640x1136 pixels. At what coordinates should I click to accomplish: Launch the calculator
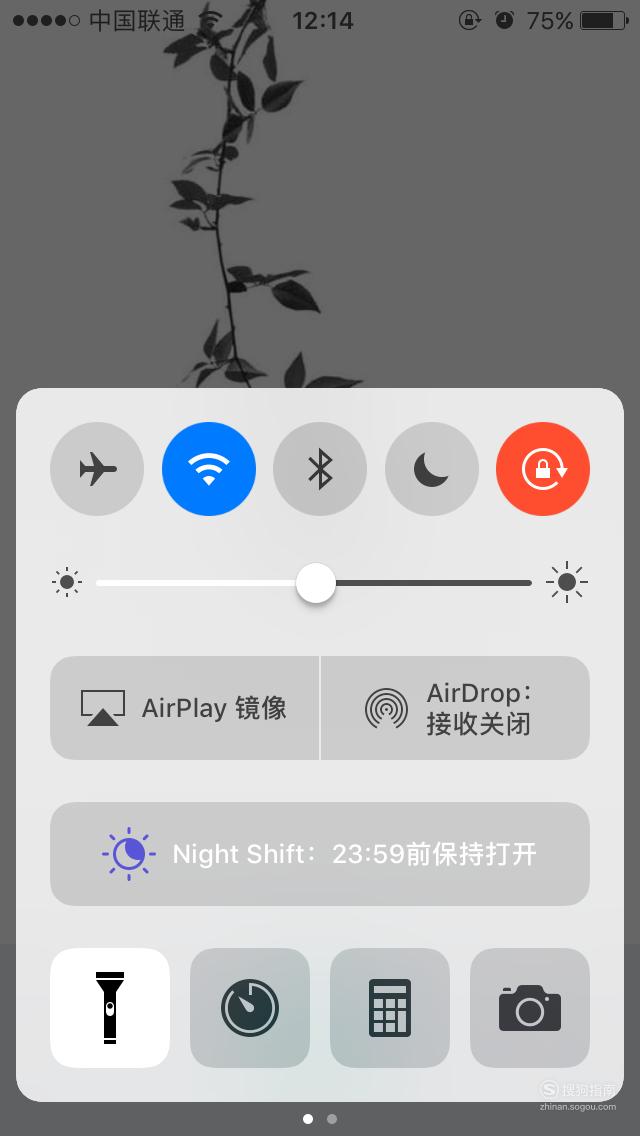point(390,1008)
